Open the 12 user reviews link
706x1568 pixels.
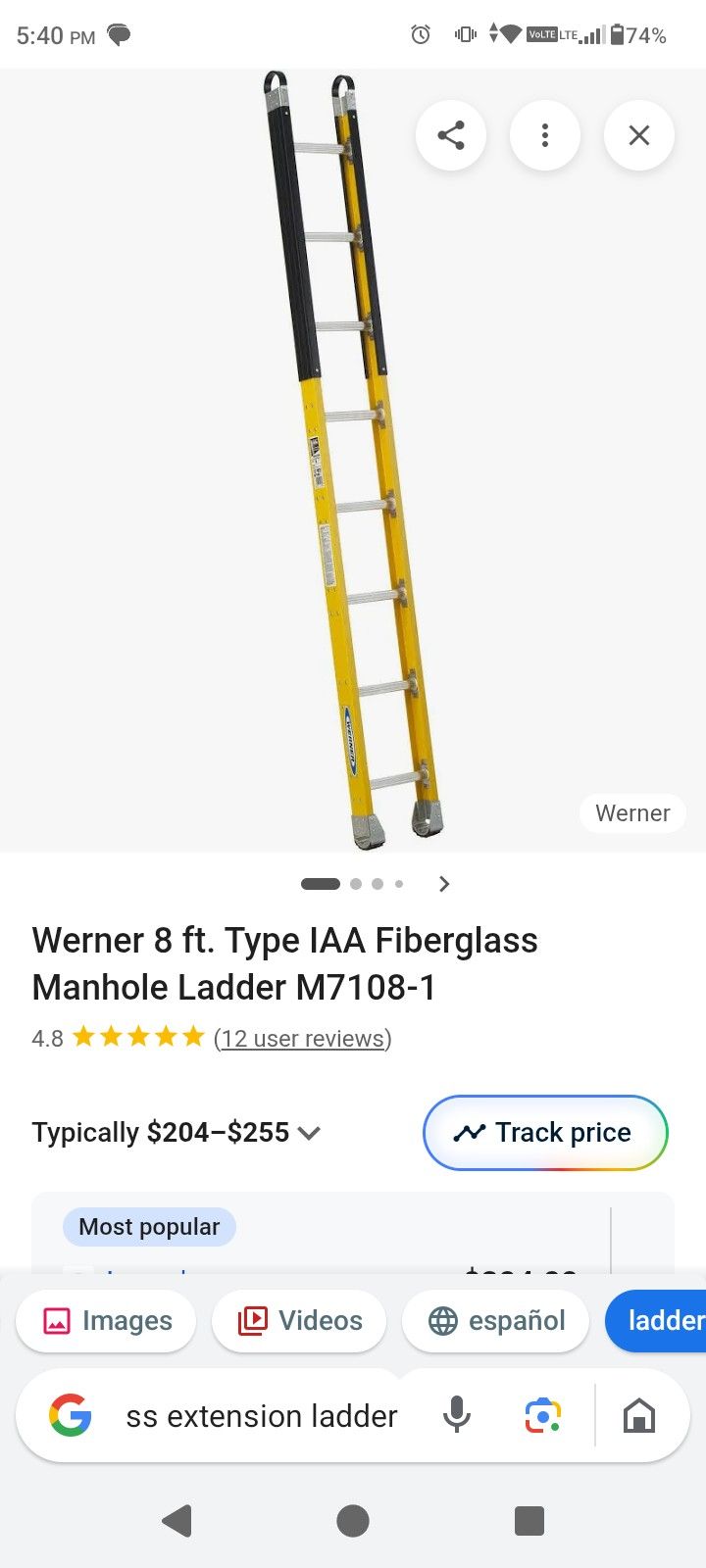[x=302, y=1038]
